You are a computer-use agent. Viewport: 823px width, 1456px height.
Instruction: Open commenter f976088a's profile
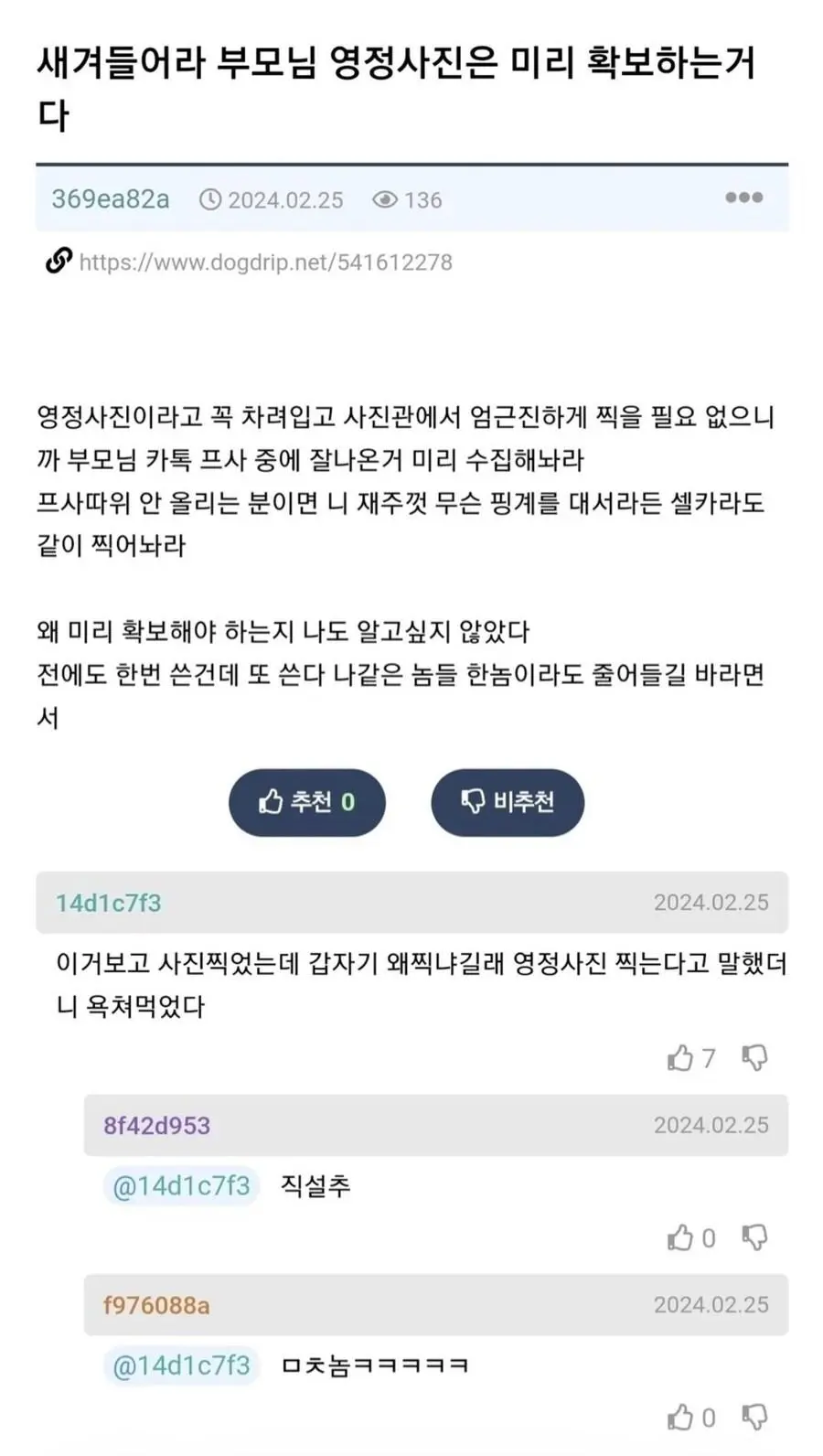click(156, 1305)
